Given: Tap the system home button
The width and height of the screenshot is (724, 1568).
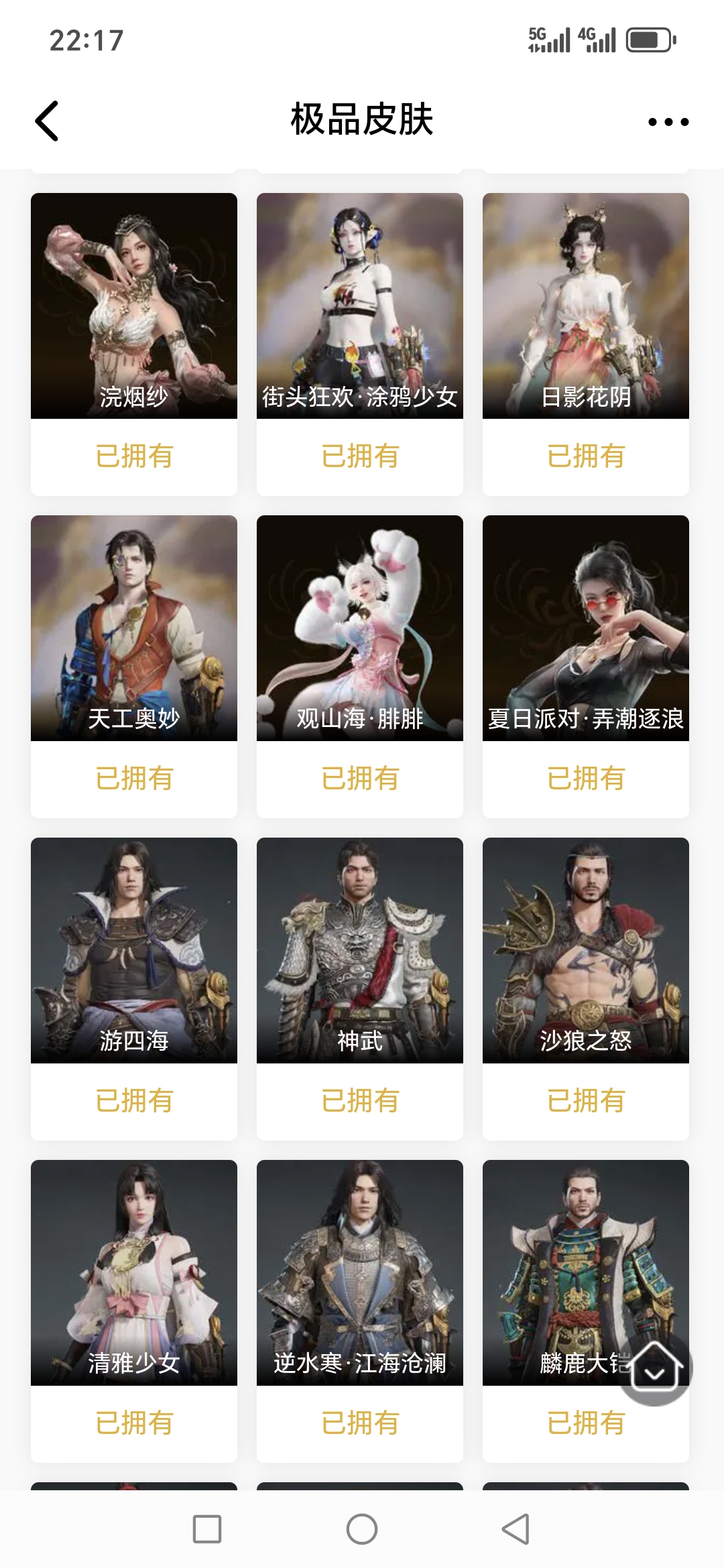Looking at the screenshot, I should coord(362,1529).
